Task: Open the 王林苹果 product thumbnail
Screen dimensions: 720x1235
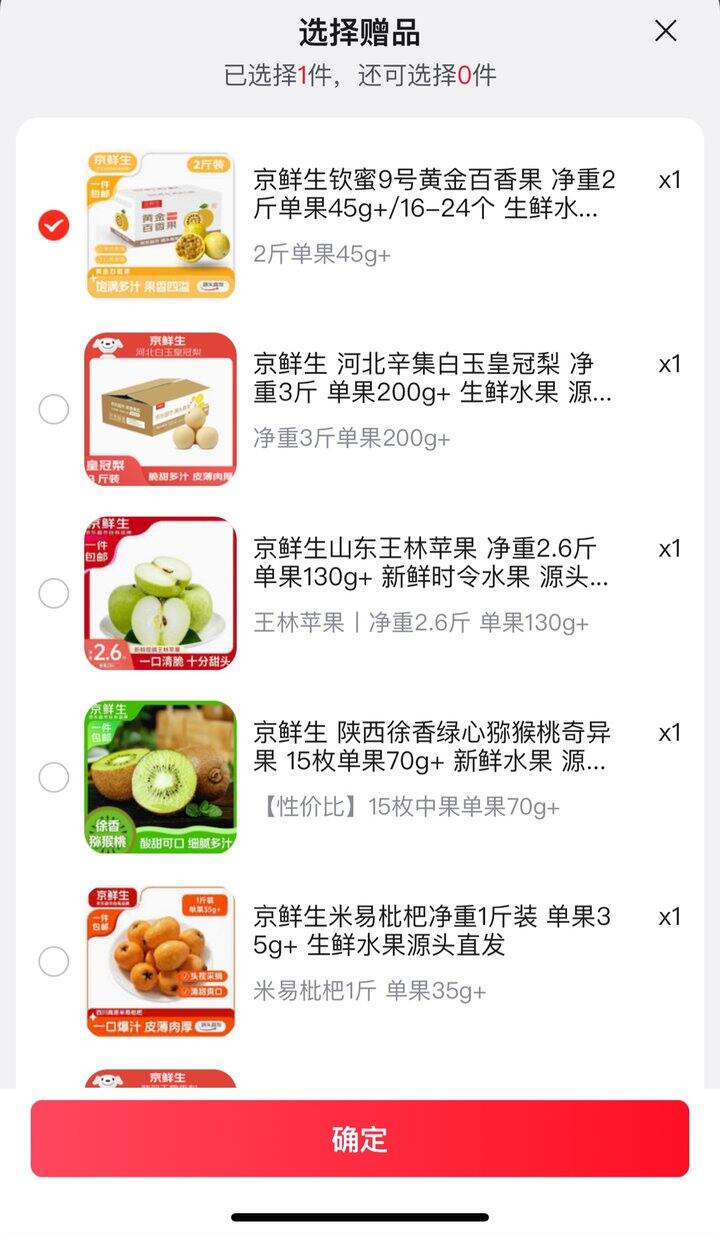Action: coord(160,593)
